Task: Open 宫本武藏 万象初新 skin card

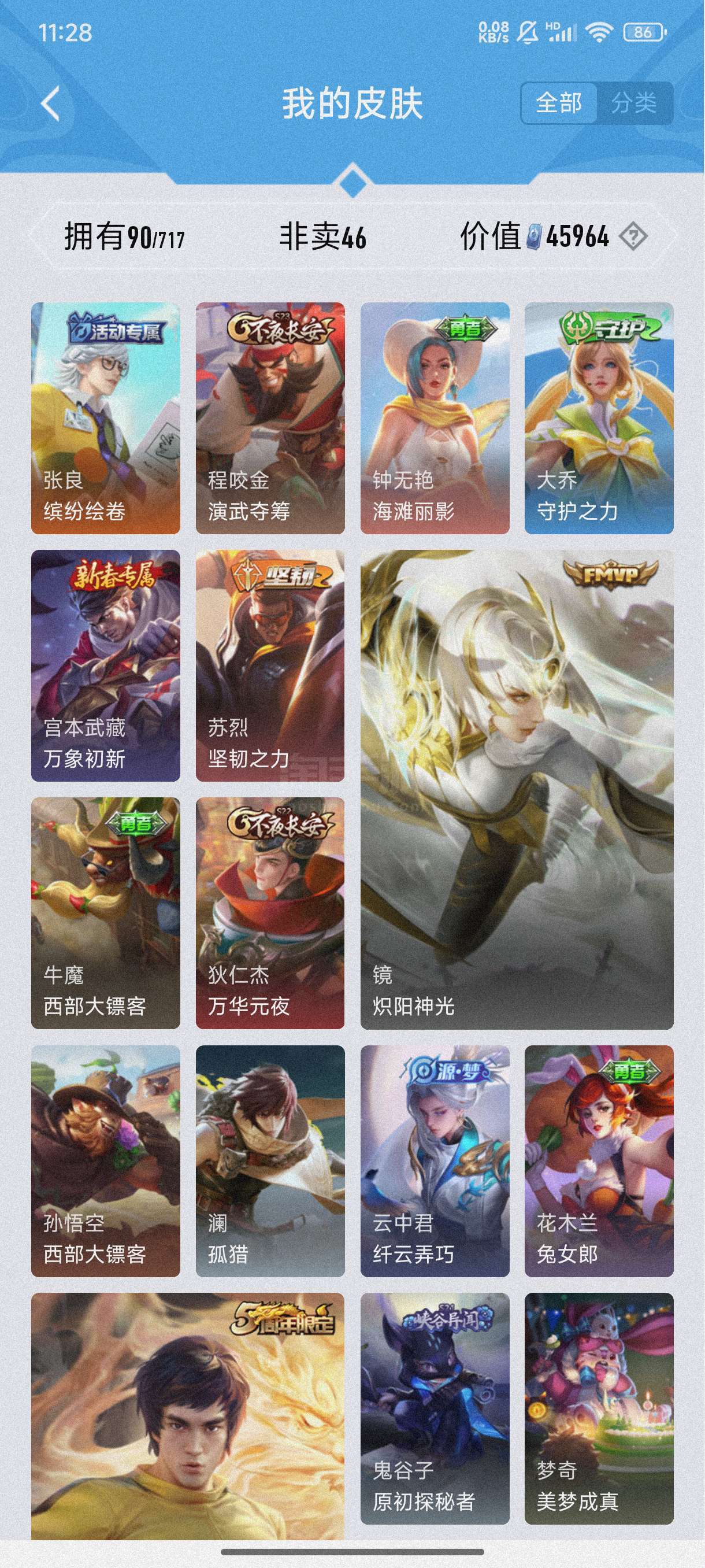Action: coord(106,665)
